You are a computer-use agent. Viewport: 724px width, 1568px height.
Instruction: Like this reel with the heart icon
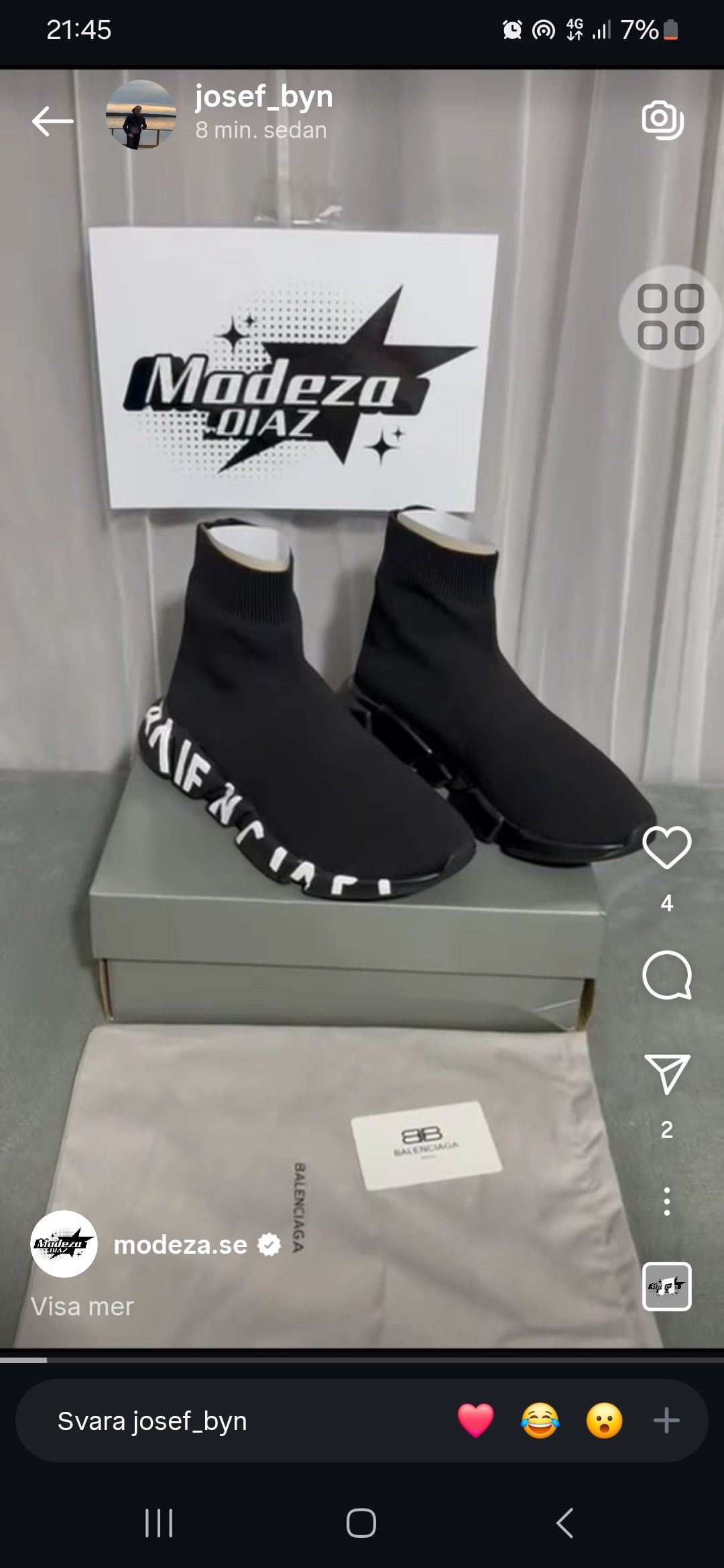666,848
